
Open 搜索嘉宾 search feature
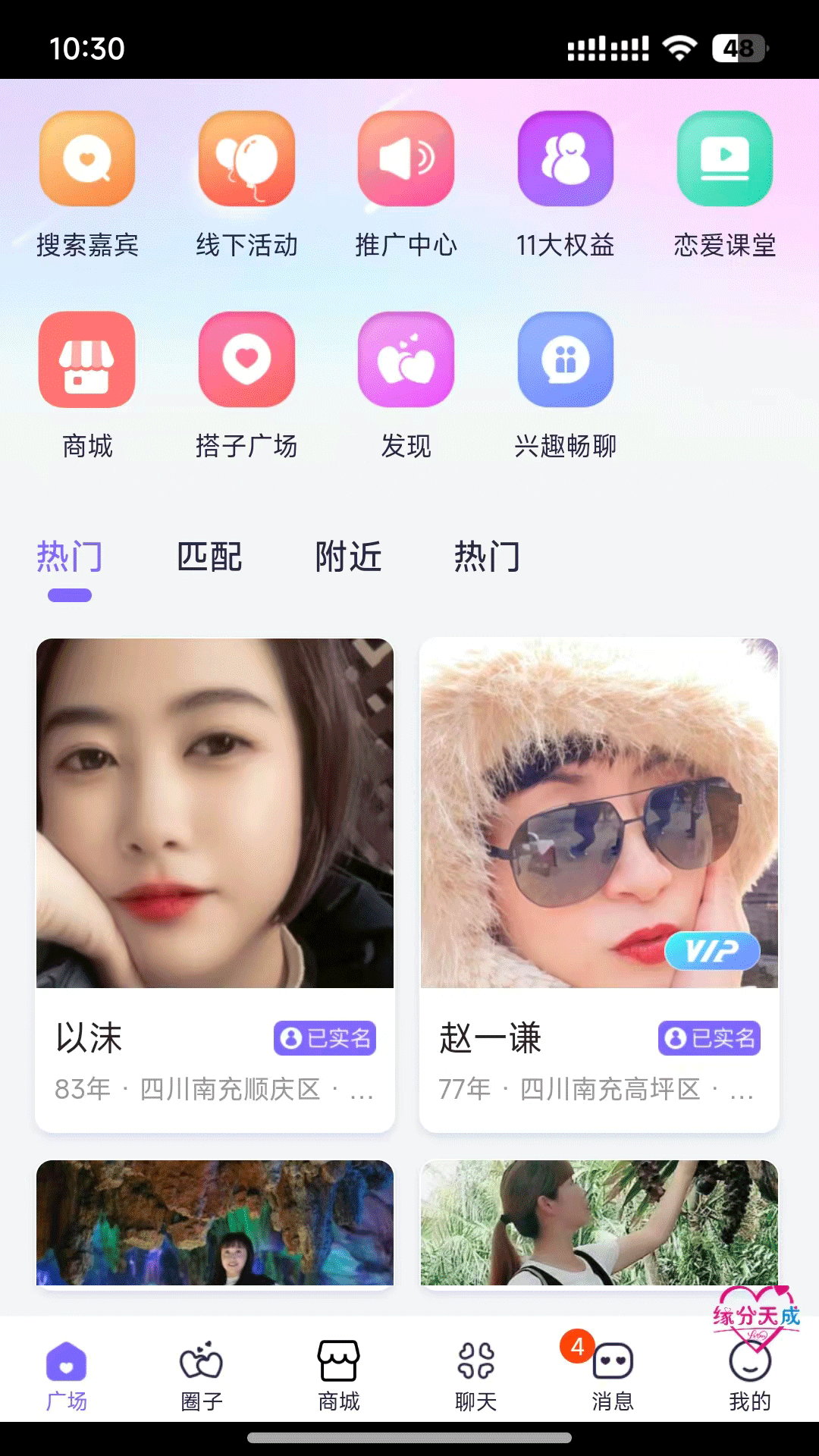click(86, 160)
